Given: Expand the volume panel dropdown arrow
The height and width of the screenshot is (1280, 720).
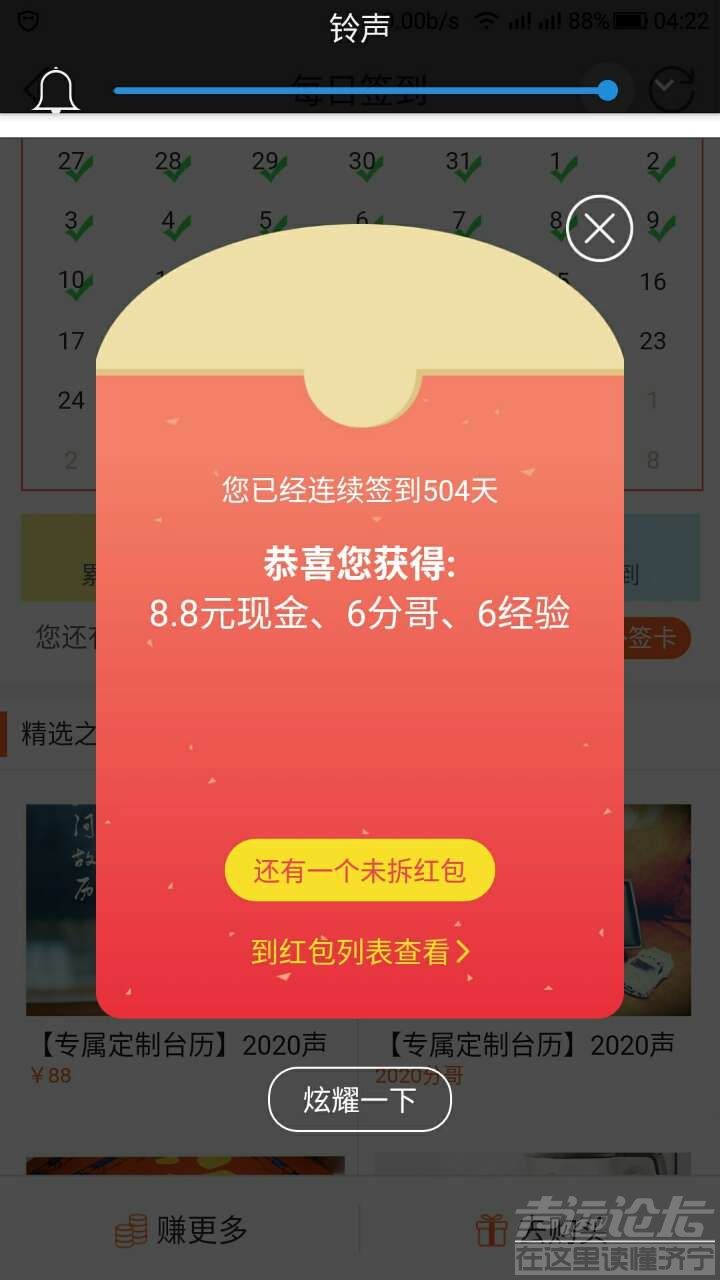Looking at the screenshot, I should pyautogui.click(x=671, y=91).
